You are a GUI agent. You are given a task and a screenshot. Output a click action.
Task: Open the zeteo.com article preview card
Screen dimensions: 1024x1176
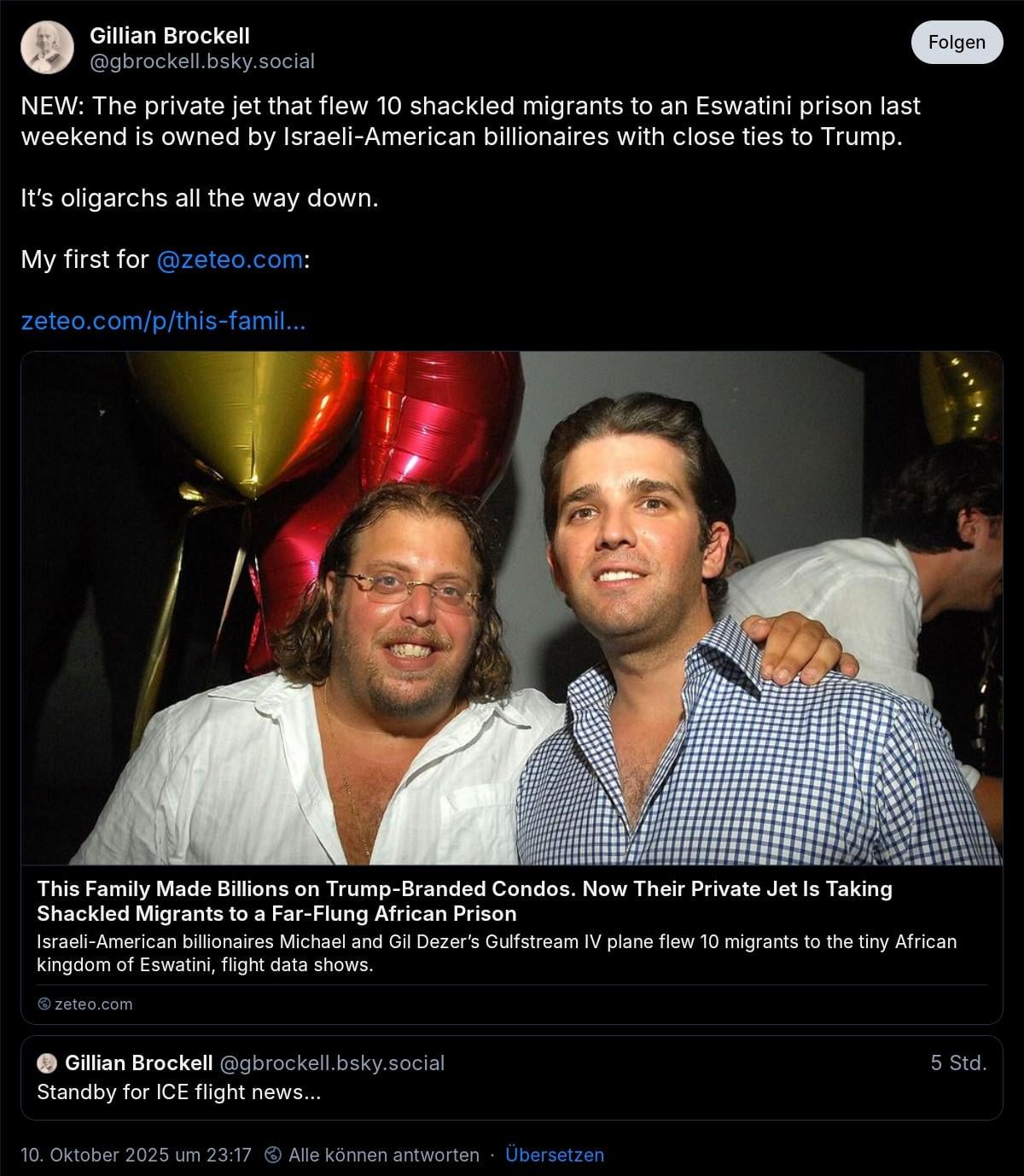tap(511, 926)
